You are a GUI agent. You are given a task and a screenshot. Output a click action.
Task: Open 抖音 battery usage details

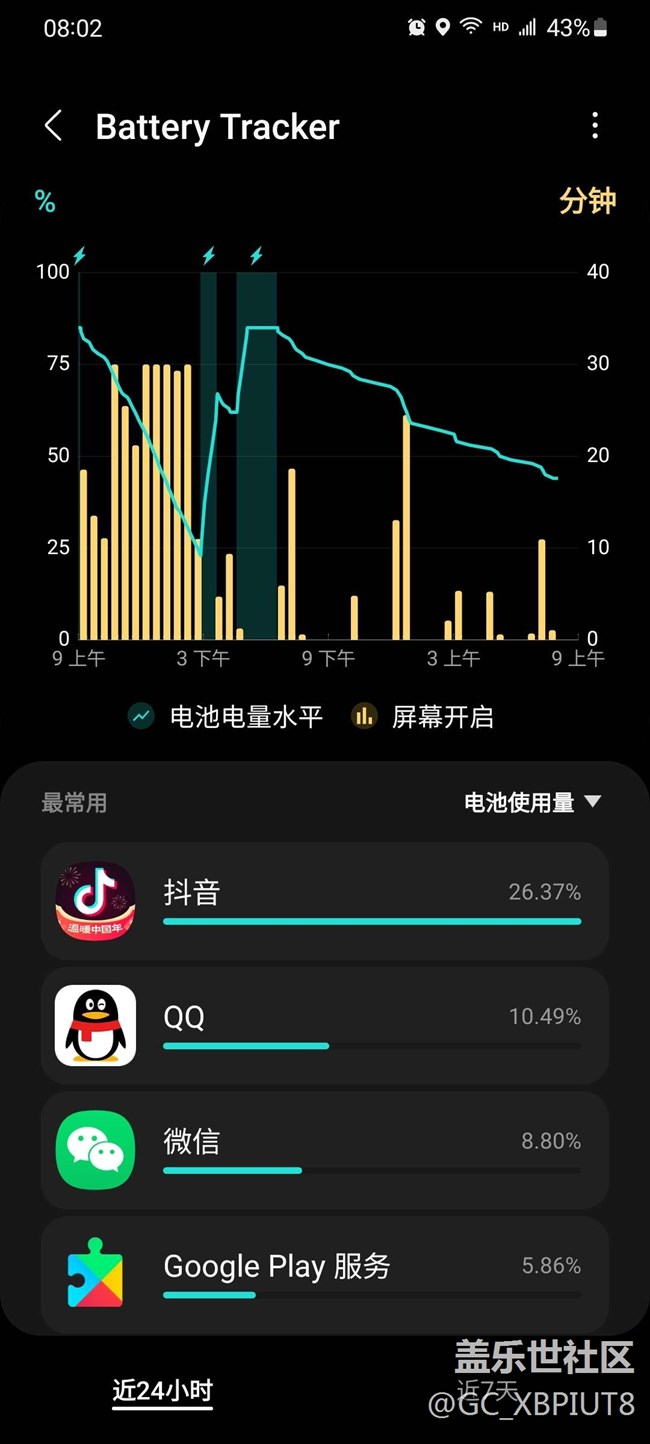coord(325,901)
